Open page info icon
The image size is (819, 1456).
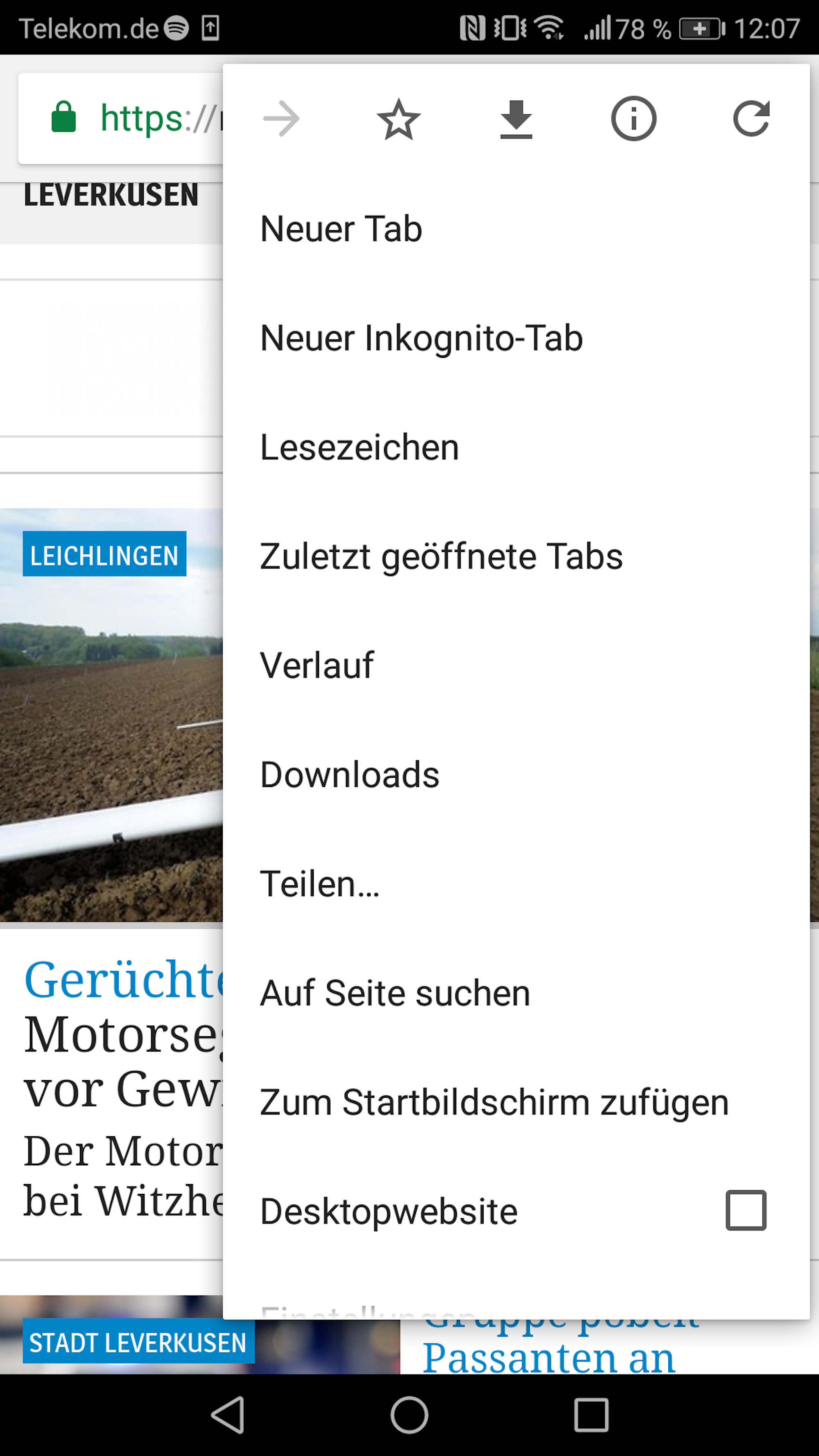[x=633, y=119]
